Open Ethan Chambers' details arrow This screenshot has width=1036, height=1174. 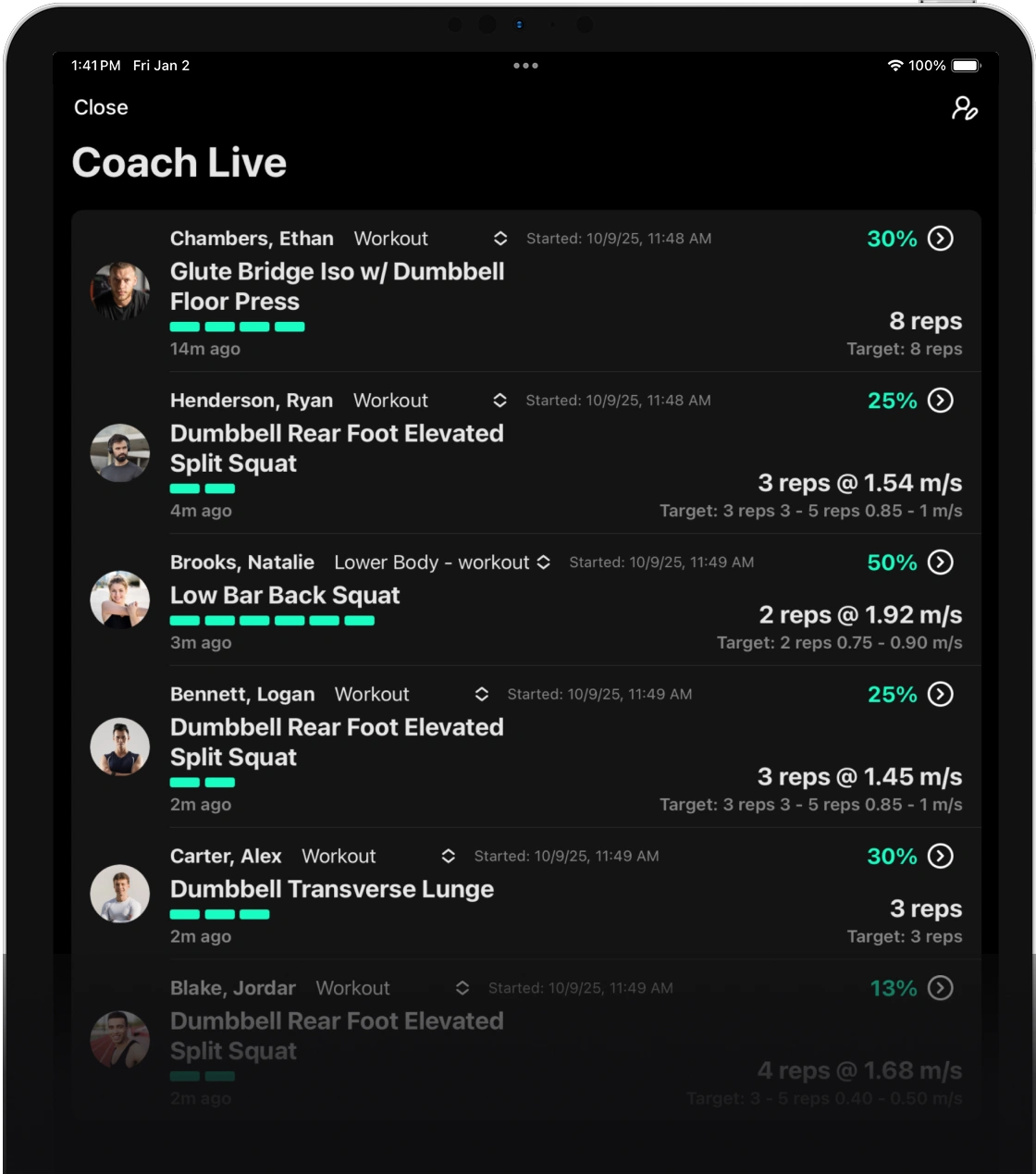pos(940,239)
